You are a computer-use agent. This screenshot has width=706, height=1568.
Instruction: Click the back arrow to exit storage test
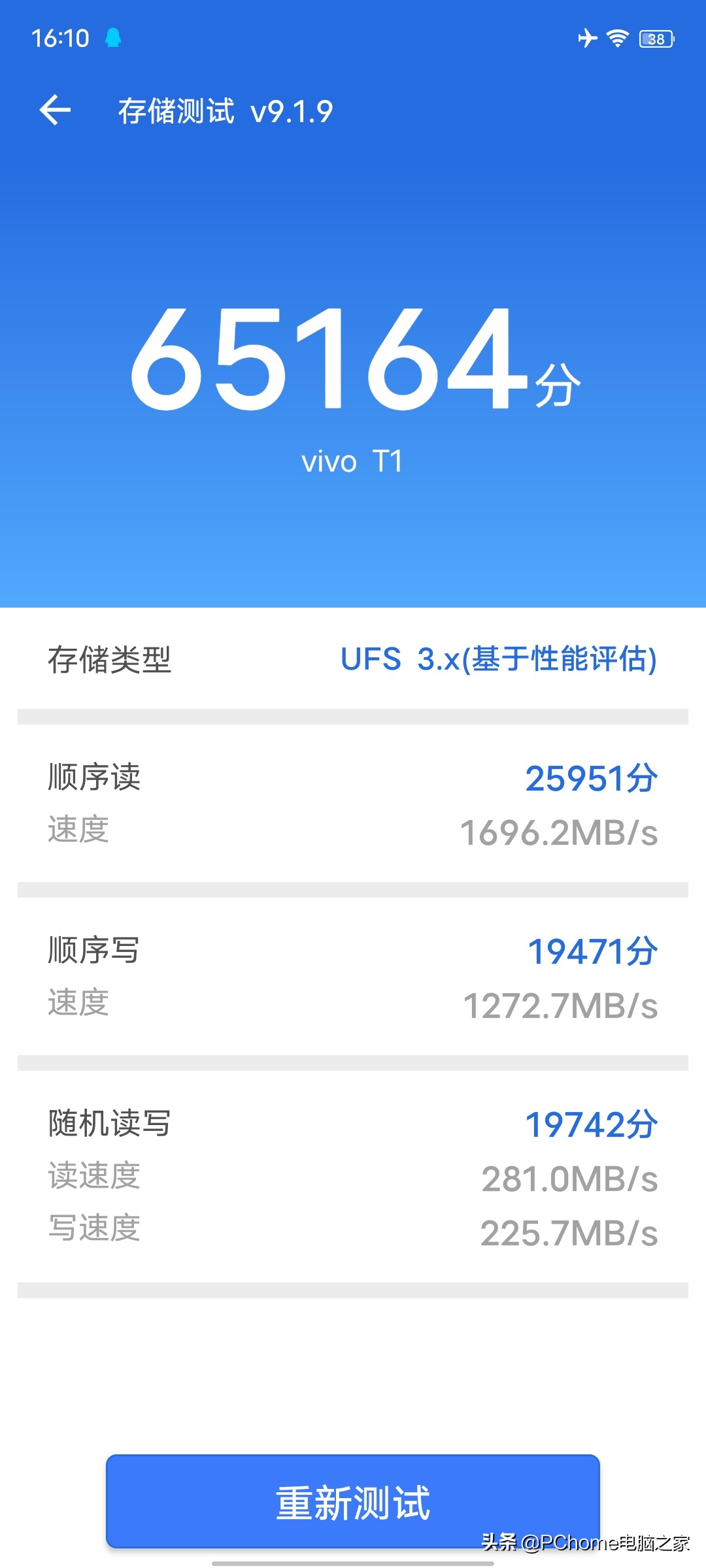(x=56, y=110)
